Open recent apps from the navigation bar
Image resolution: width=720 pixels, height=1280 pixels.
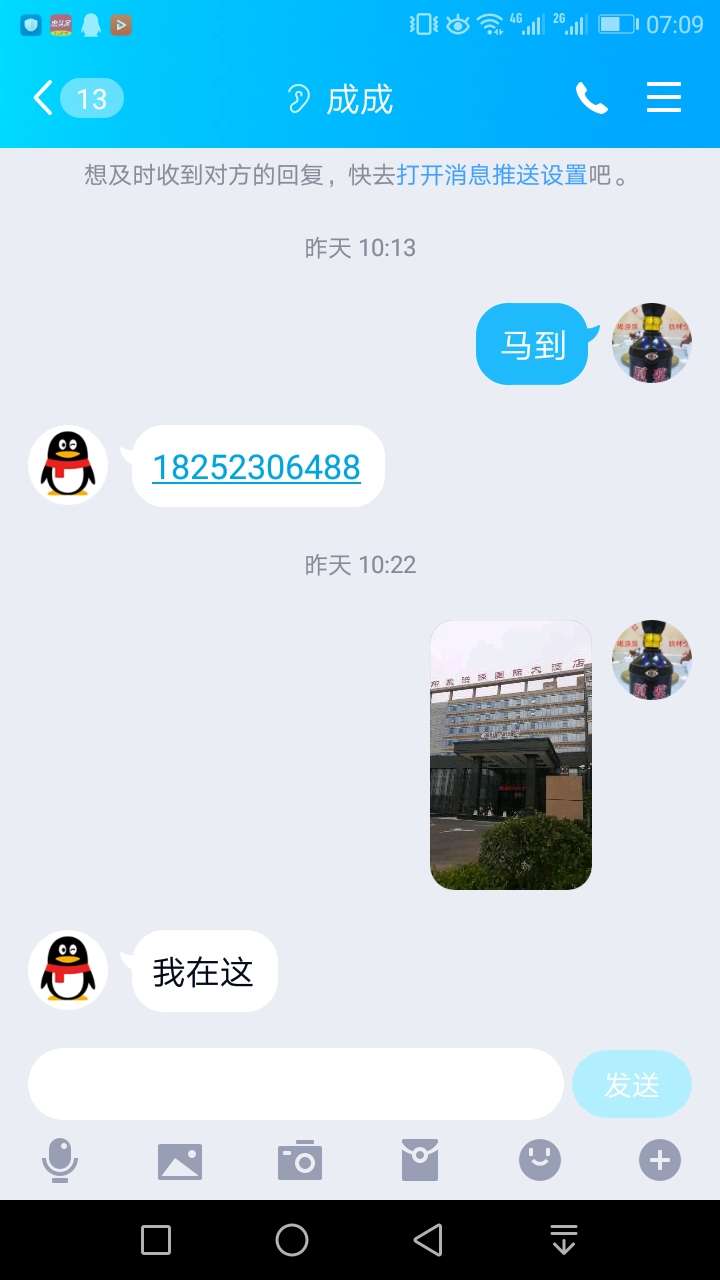156,1240
